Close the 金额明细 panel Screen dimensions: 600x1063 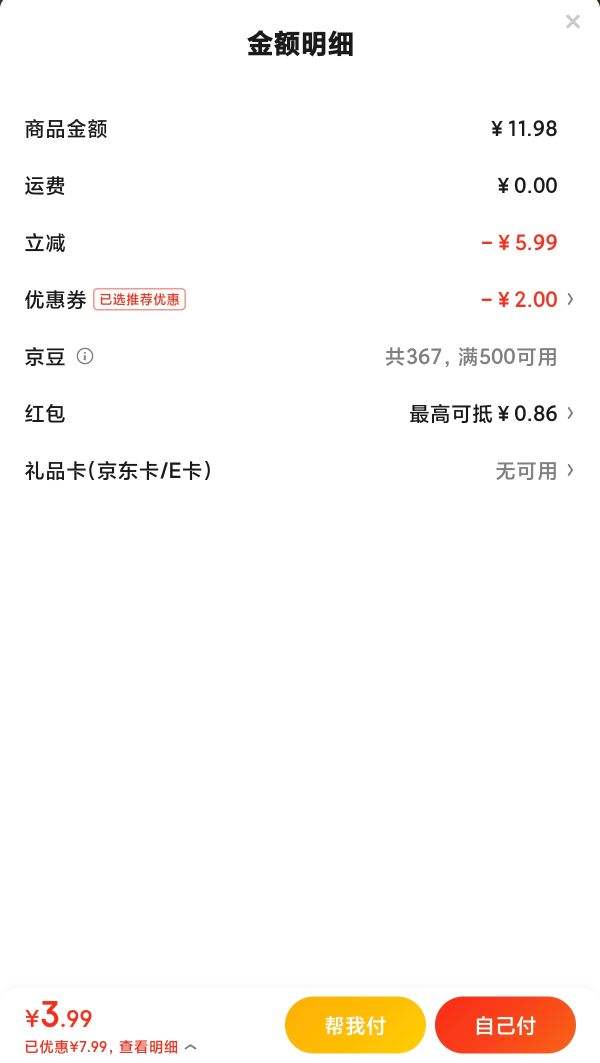573,22
